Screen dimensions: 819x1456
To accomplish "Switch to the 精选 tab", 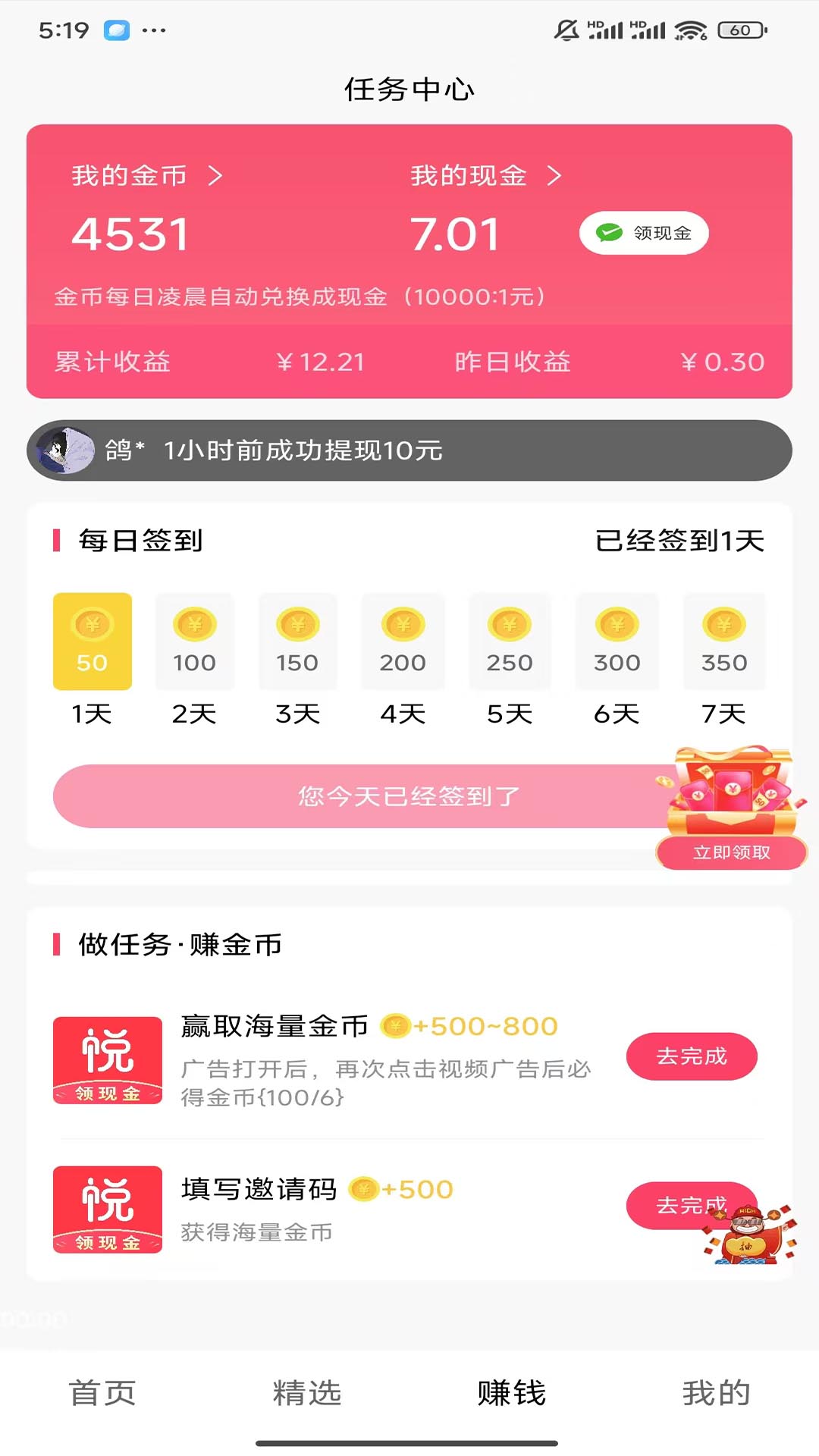I will [x=306, y=1392].
